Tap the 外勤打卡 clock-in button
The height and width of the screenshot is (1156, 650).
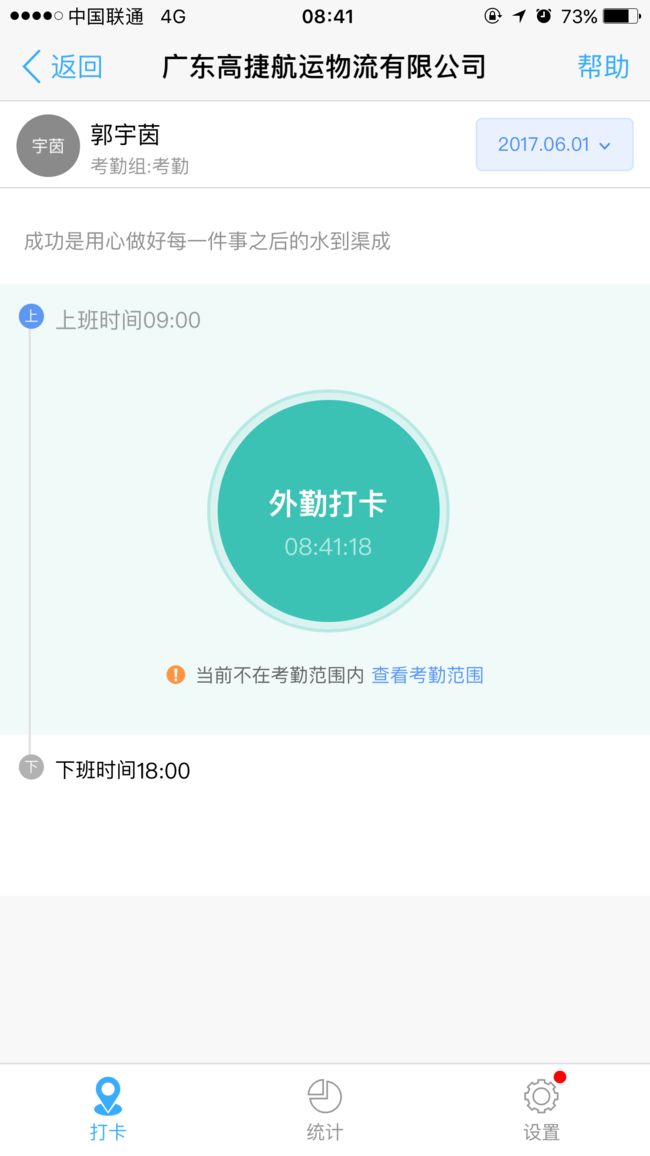click(328, 511)
